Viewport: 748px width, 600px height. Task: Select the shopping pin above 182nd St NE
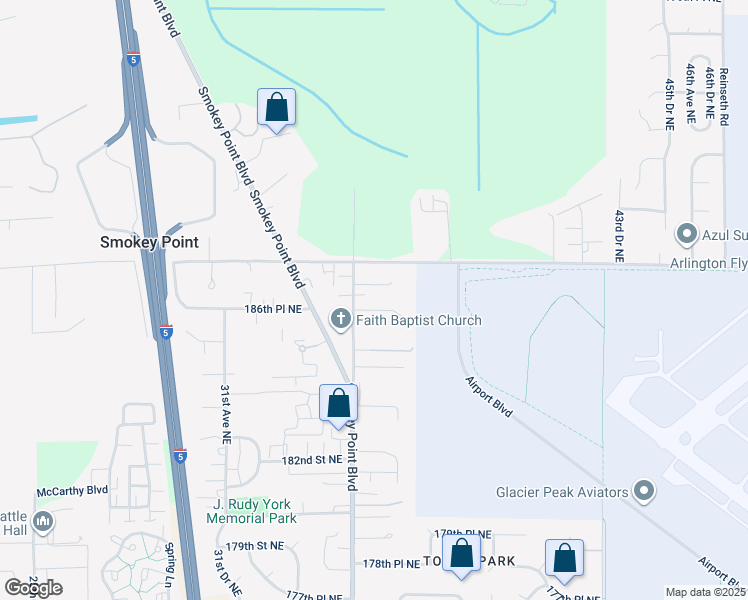338,407
